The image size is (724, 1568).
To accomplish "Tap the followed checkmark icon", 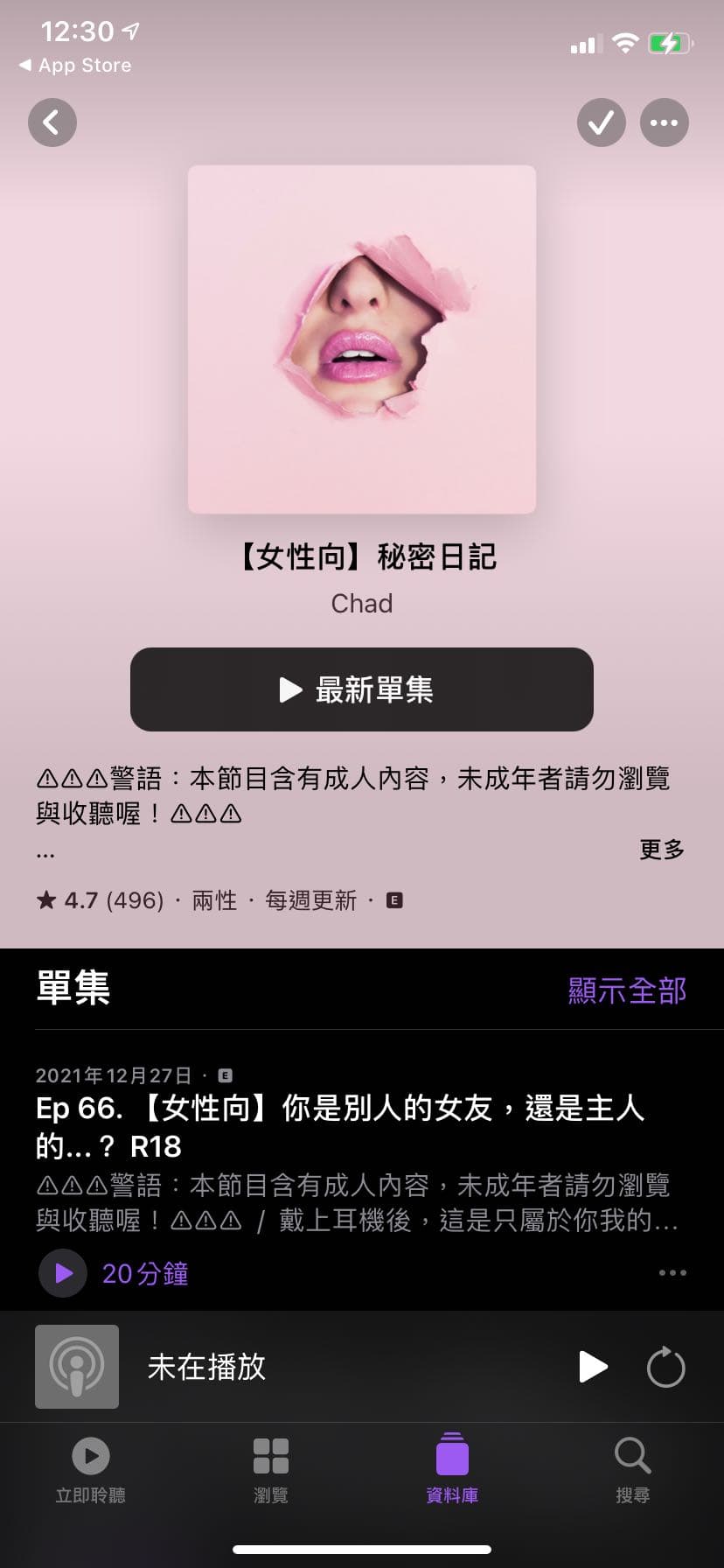I will (x=601, y=122).
